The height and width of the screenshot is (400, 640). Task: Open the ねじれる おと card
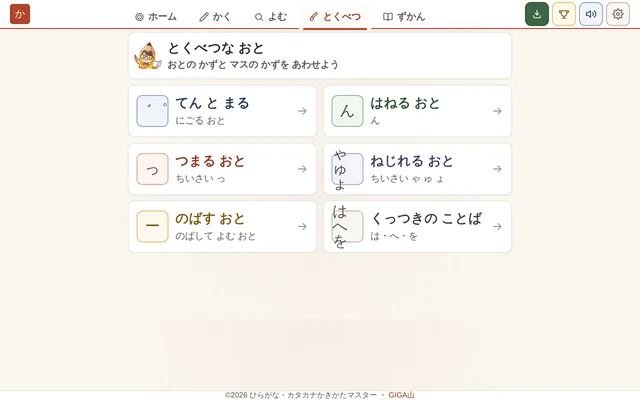point(417,169)
